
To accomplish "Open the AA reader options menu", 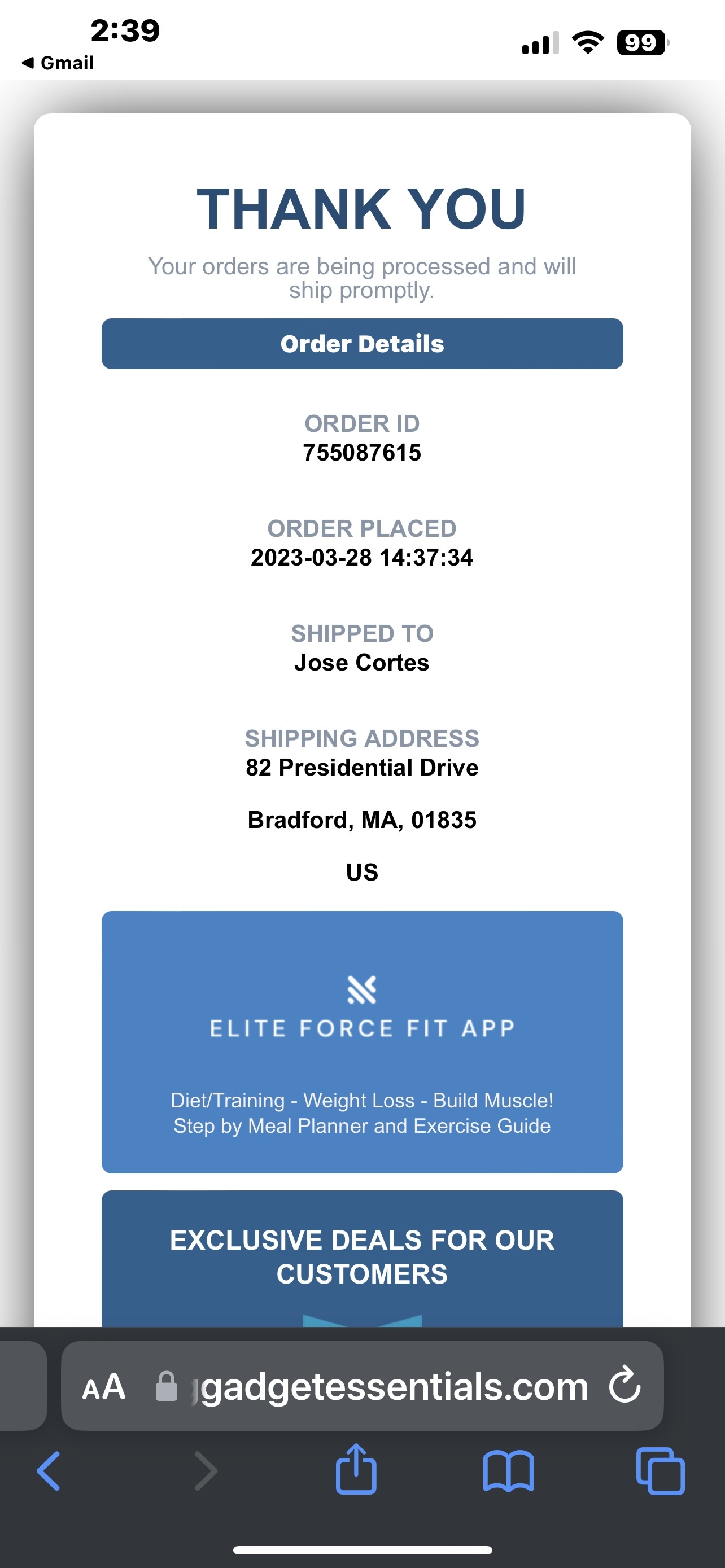I will click(x=104, y=1387).
